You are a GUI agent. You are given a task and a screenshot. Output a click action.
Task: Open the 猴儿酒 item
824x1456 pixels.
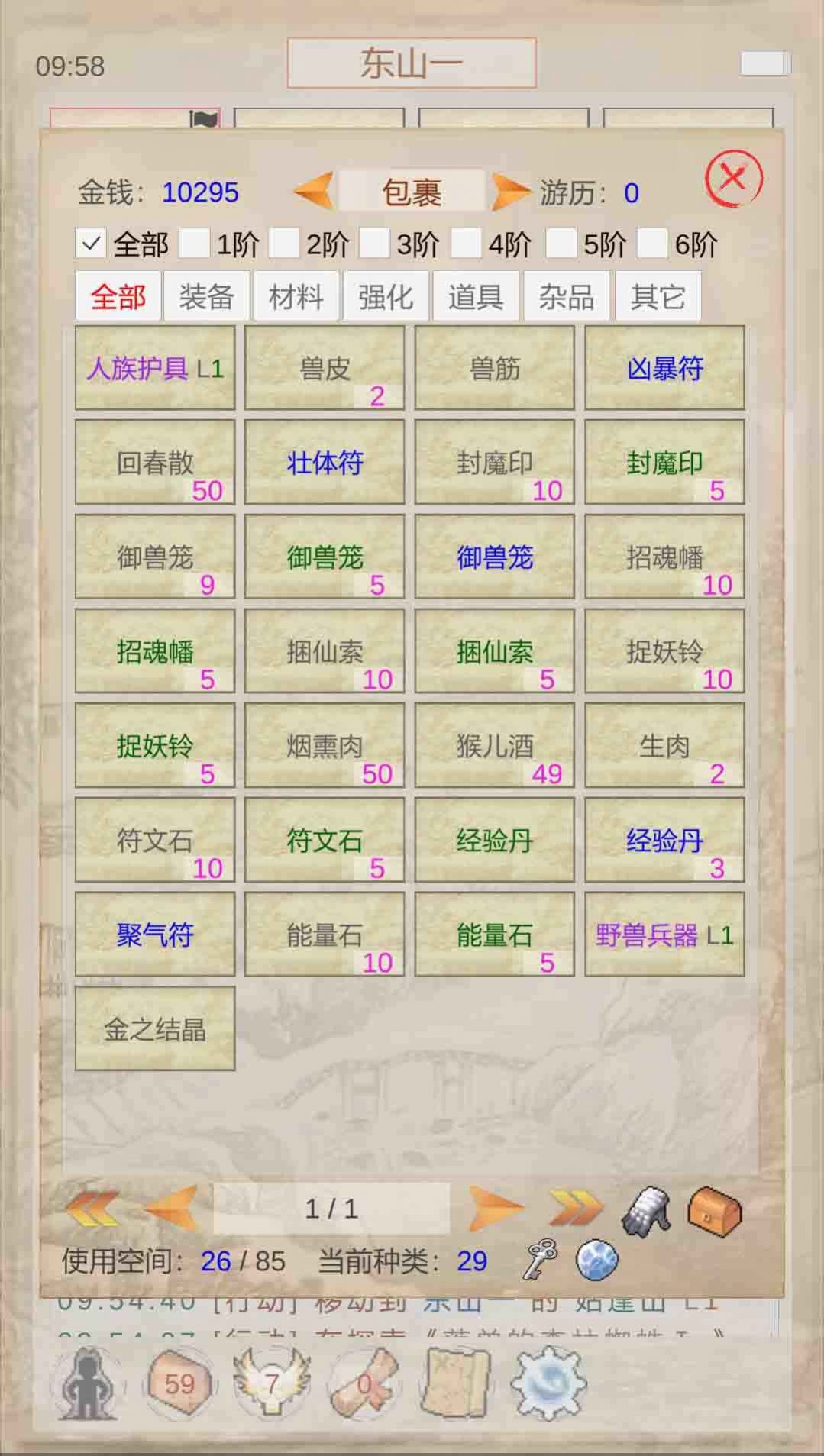[x=494, y=745]
